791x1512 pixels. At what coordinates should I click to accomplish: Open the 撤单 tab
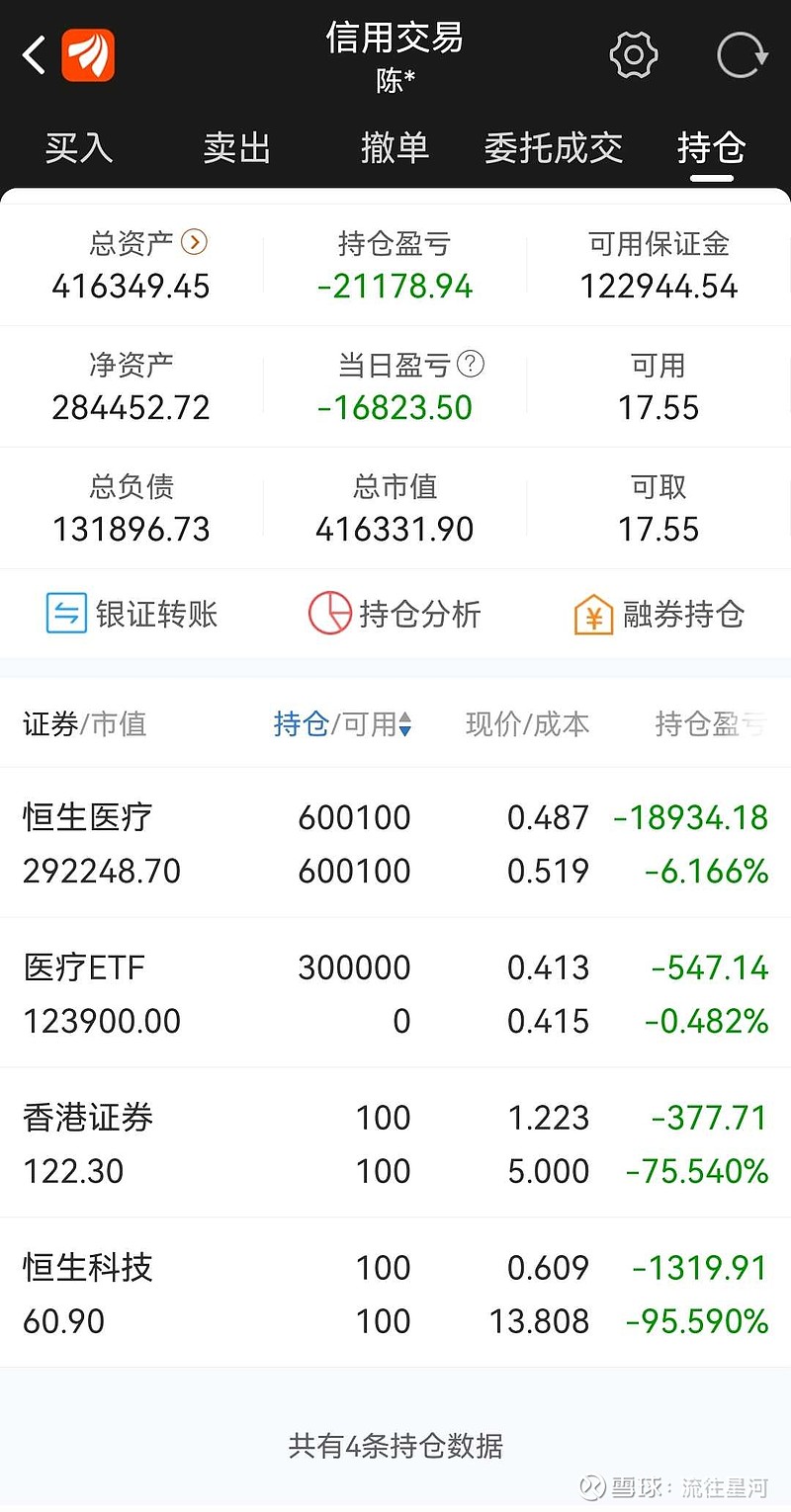tap(395, 148)
